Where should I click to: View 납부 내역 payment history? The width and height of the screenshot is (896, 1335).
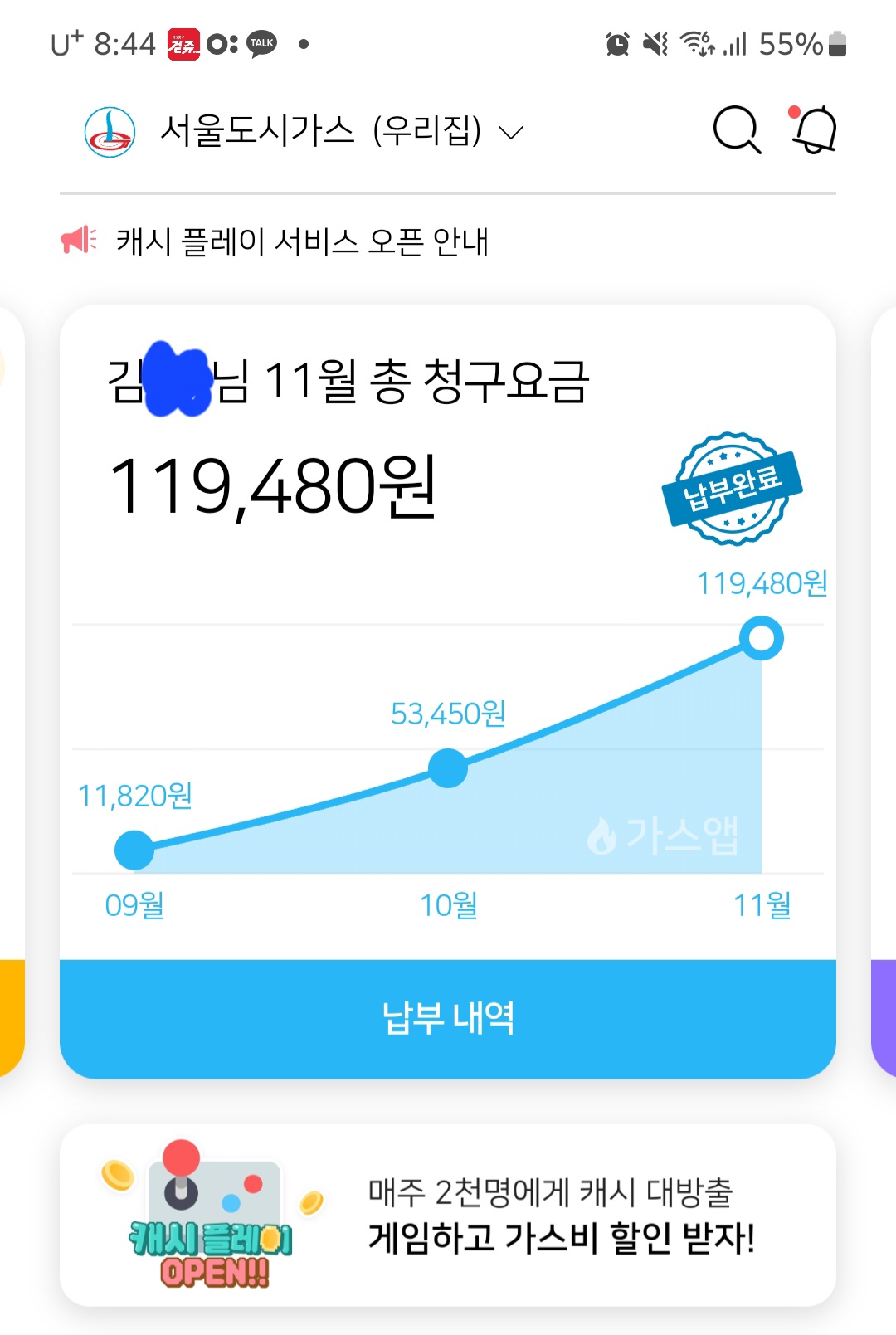click(x=448, y=1018)
